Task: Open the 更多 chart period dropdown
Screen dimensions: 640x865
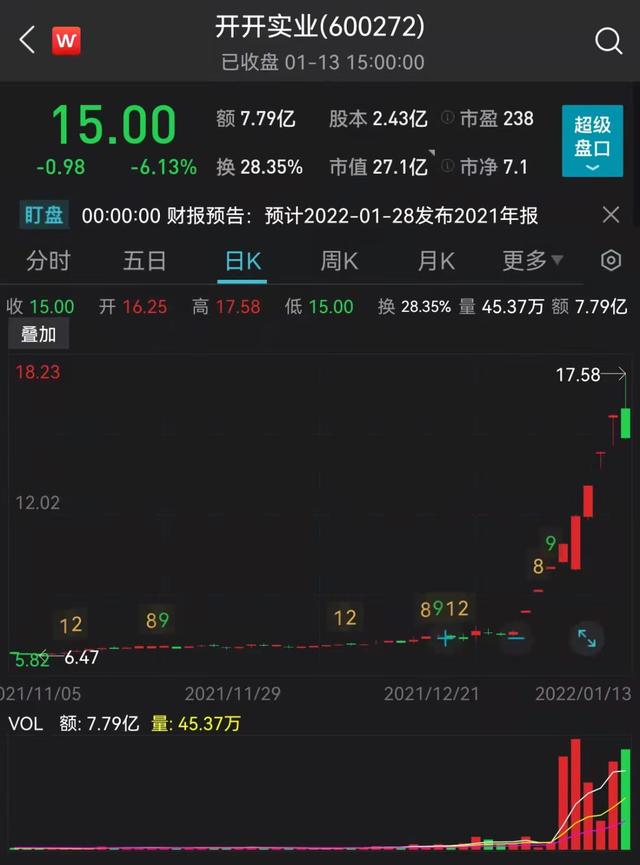Action: pos(532,261)
